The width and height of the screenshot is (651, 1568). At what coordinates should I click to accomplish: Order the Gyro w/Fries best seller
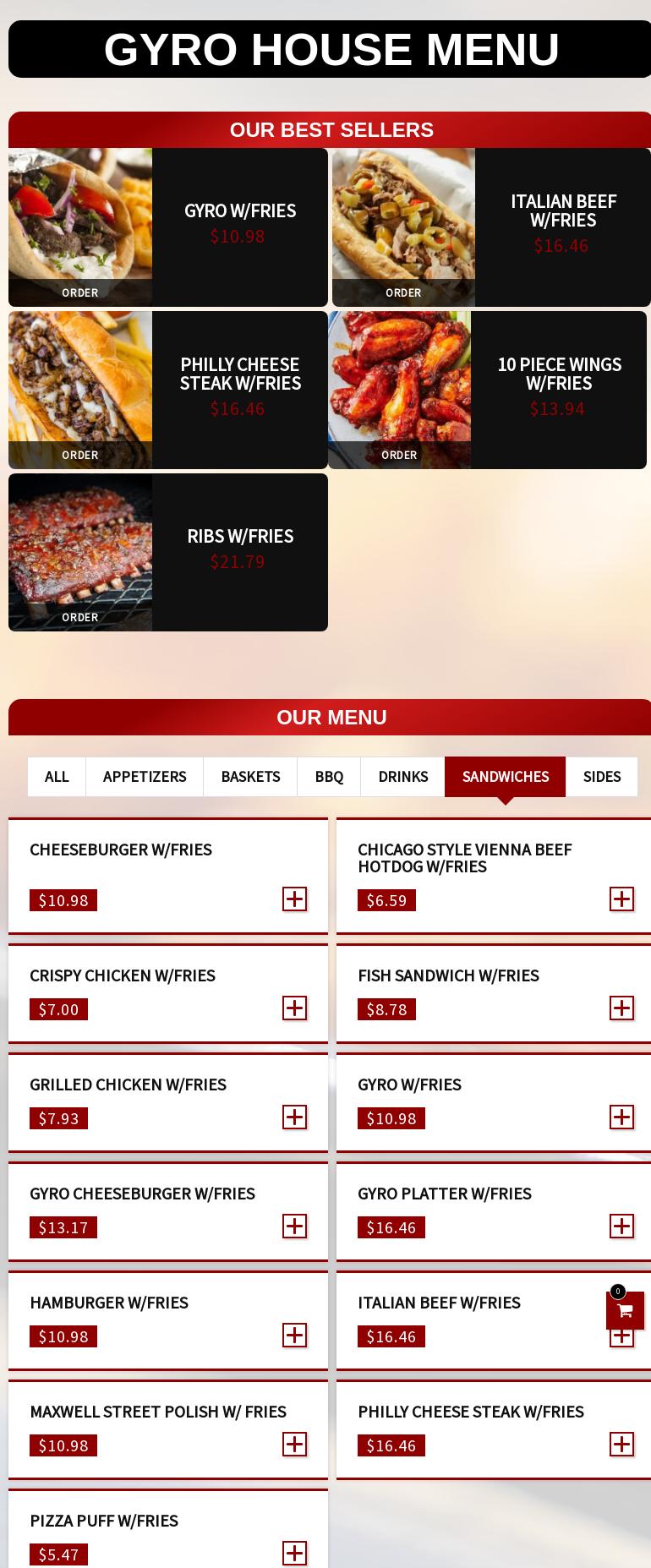point(80,292)
